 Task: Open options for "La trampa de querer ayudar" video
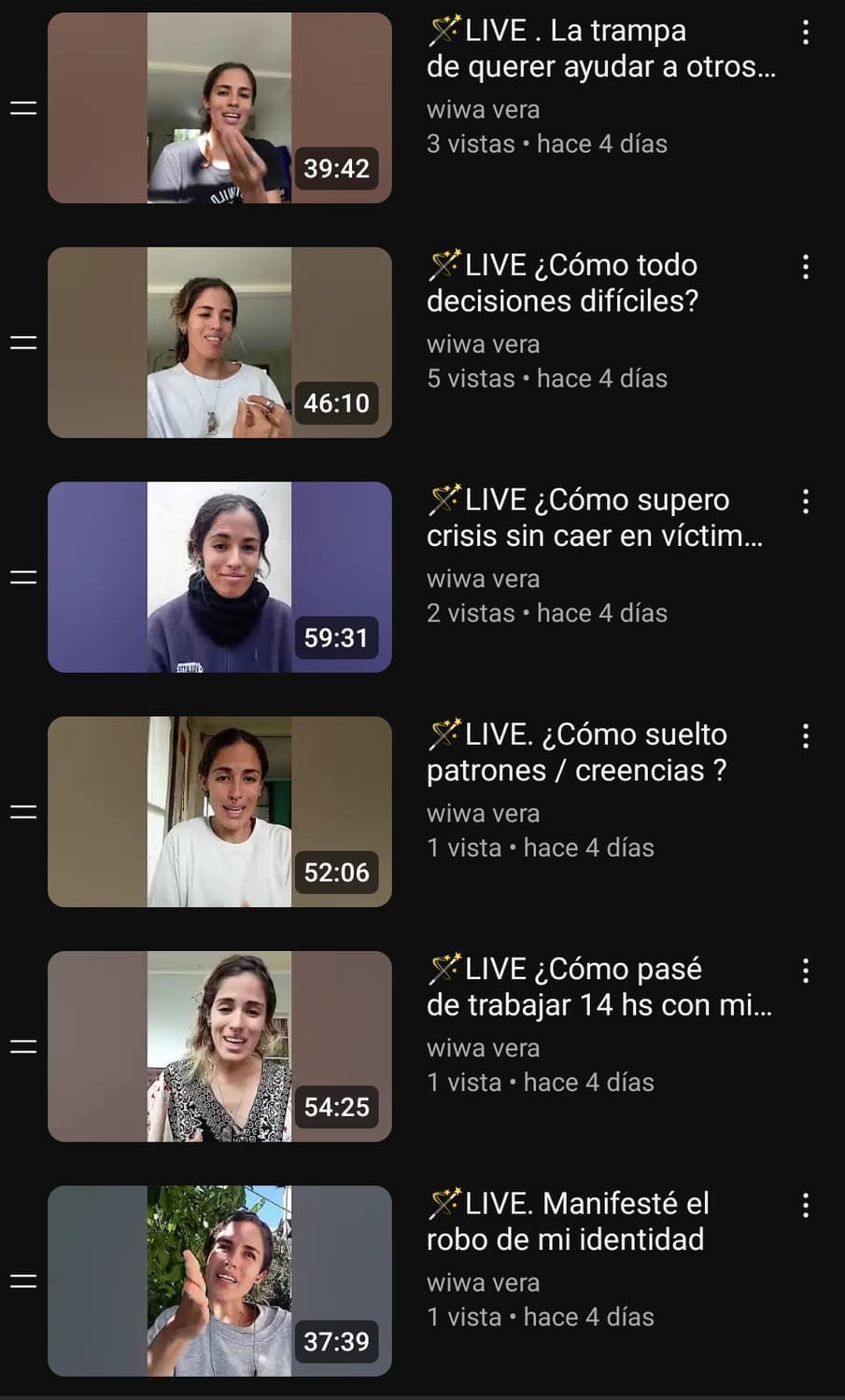point(805,33)
